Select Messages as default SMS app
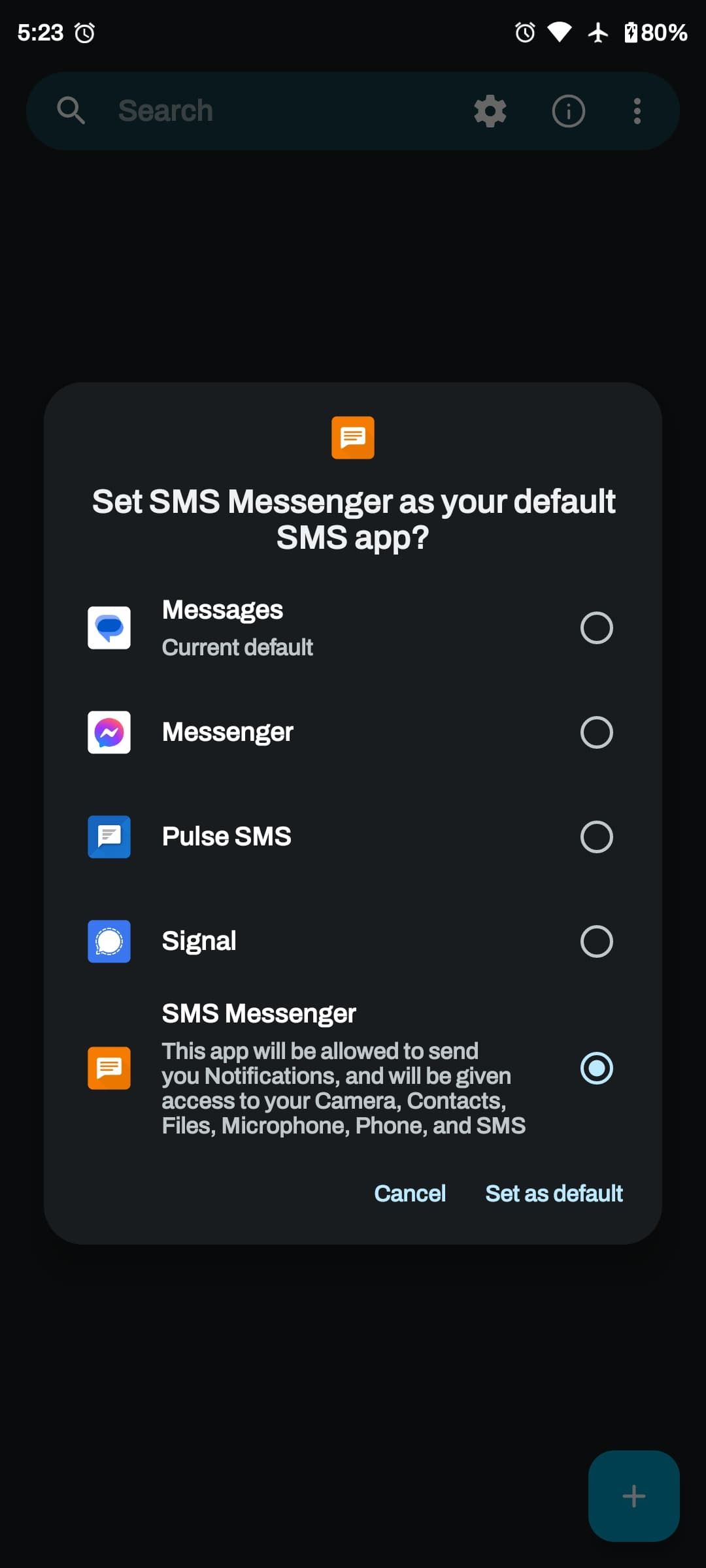The image size is (706, 1568). (x=596, y=628)
